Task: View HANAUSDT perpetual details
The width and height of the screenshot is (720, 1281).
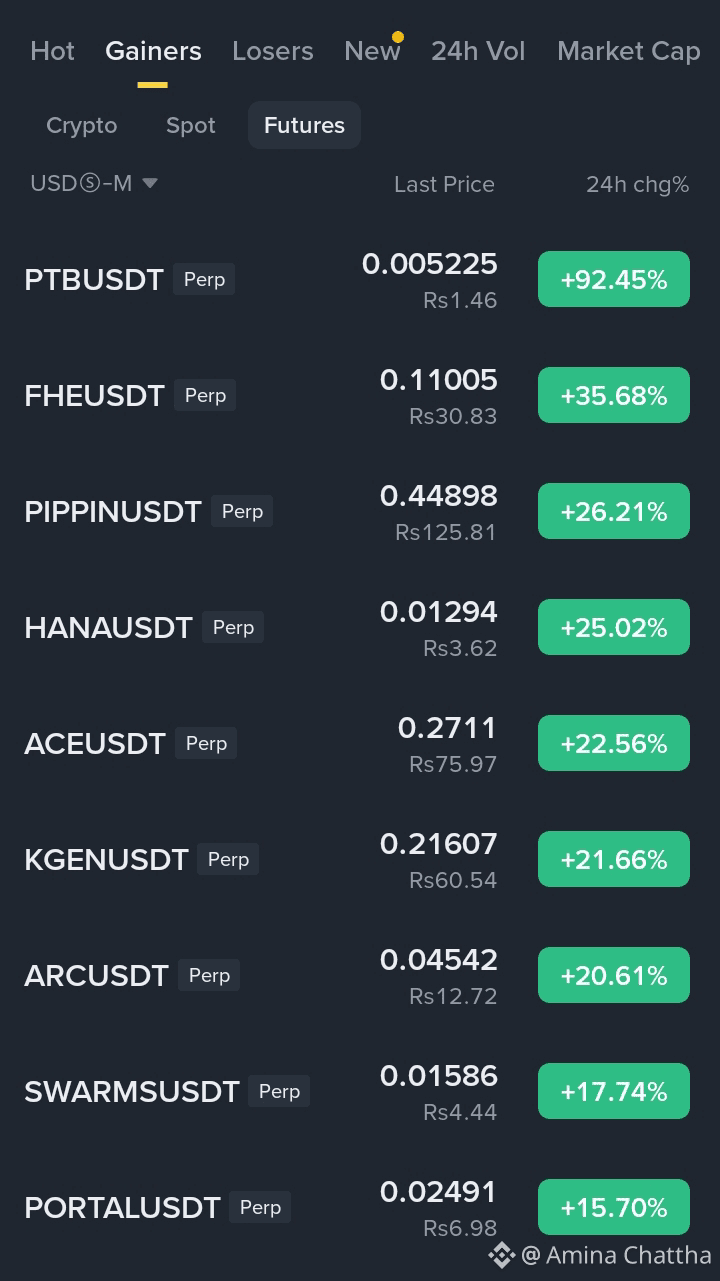Action: point(360,628)
